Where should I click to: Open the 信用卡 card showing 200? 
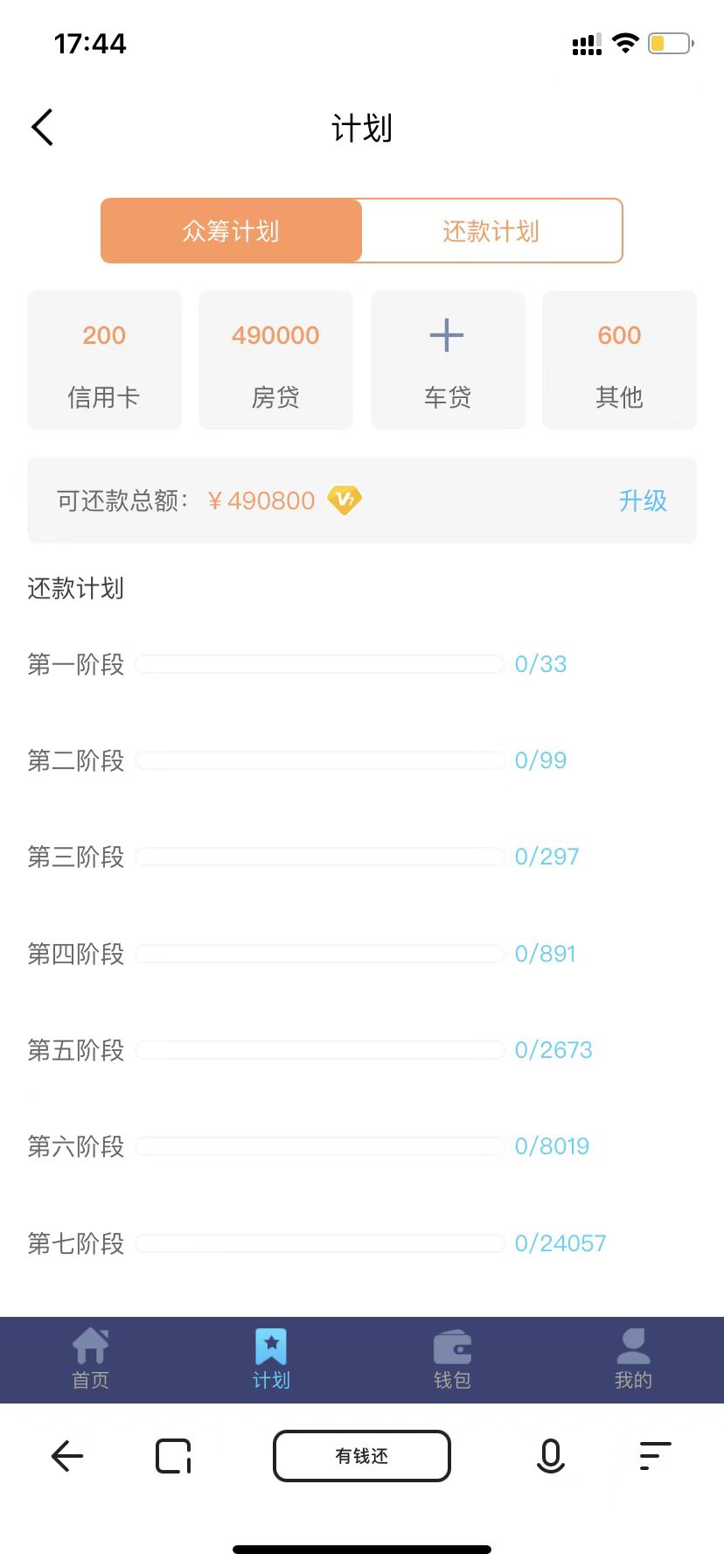tap(104, 360)
